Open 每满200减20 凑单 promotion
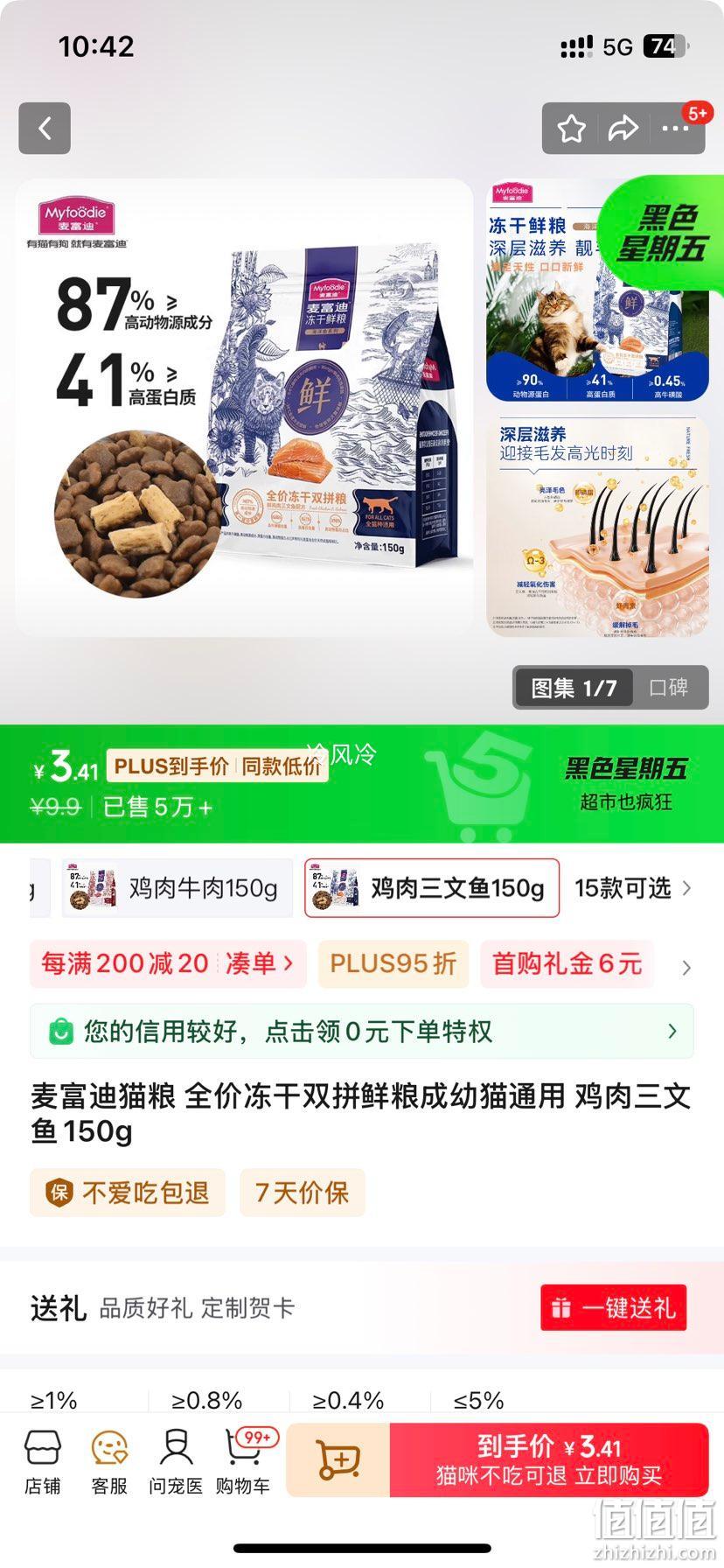Viewport: 724px width, 1568px height. pos(168,964)
